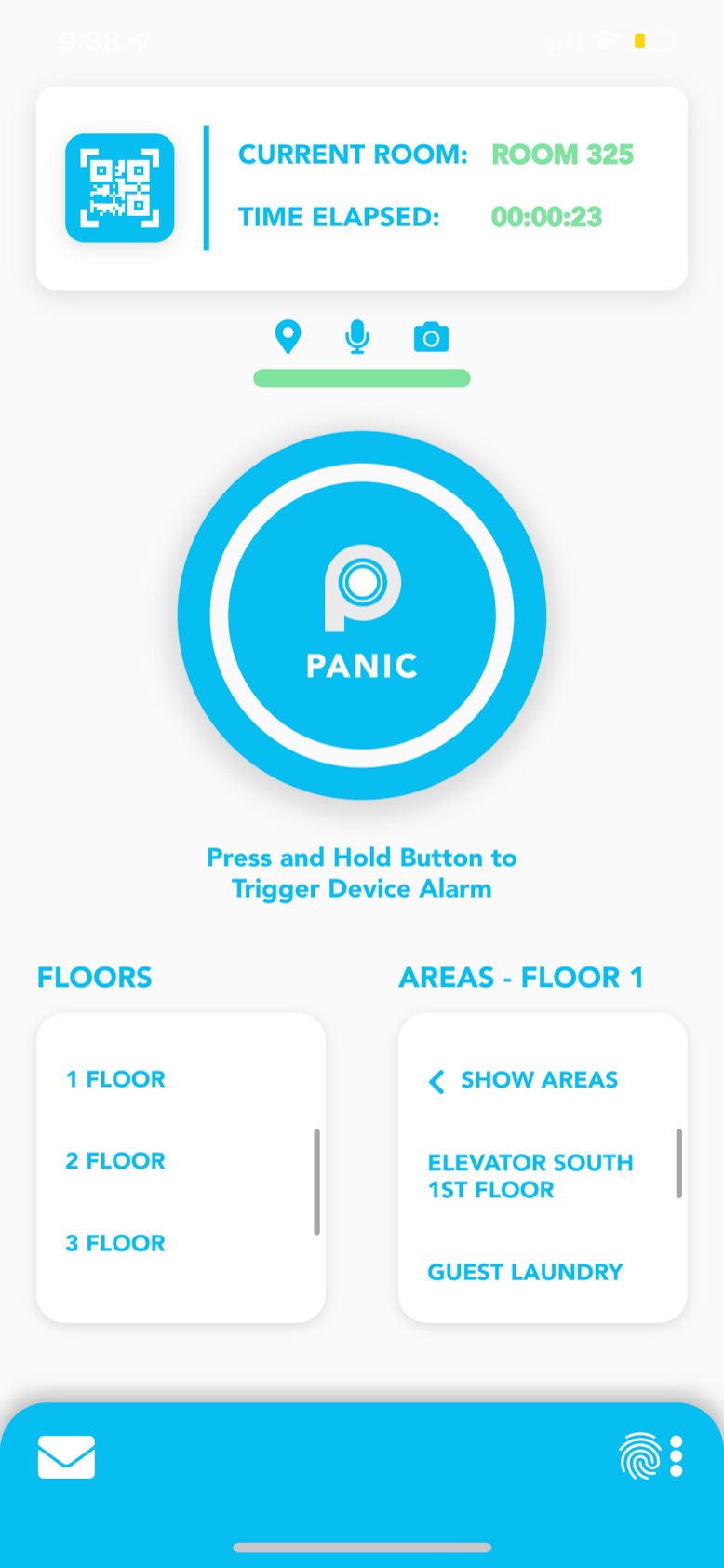Tap the location pin icon
The width and height of the screenshot is (724, 1568).
[288, 337]
